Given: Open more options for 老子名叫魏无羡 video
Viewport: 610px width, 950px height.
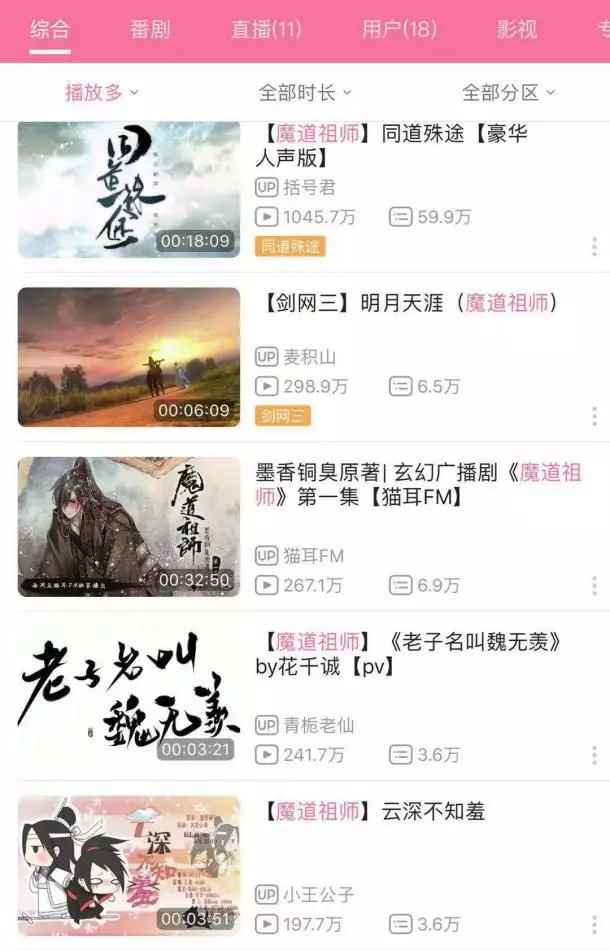Looking at the screenshot, I should coord(594,755).
